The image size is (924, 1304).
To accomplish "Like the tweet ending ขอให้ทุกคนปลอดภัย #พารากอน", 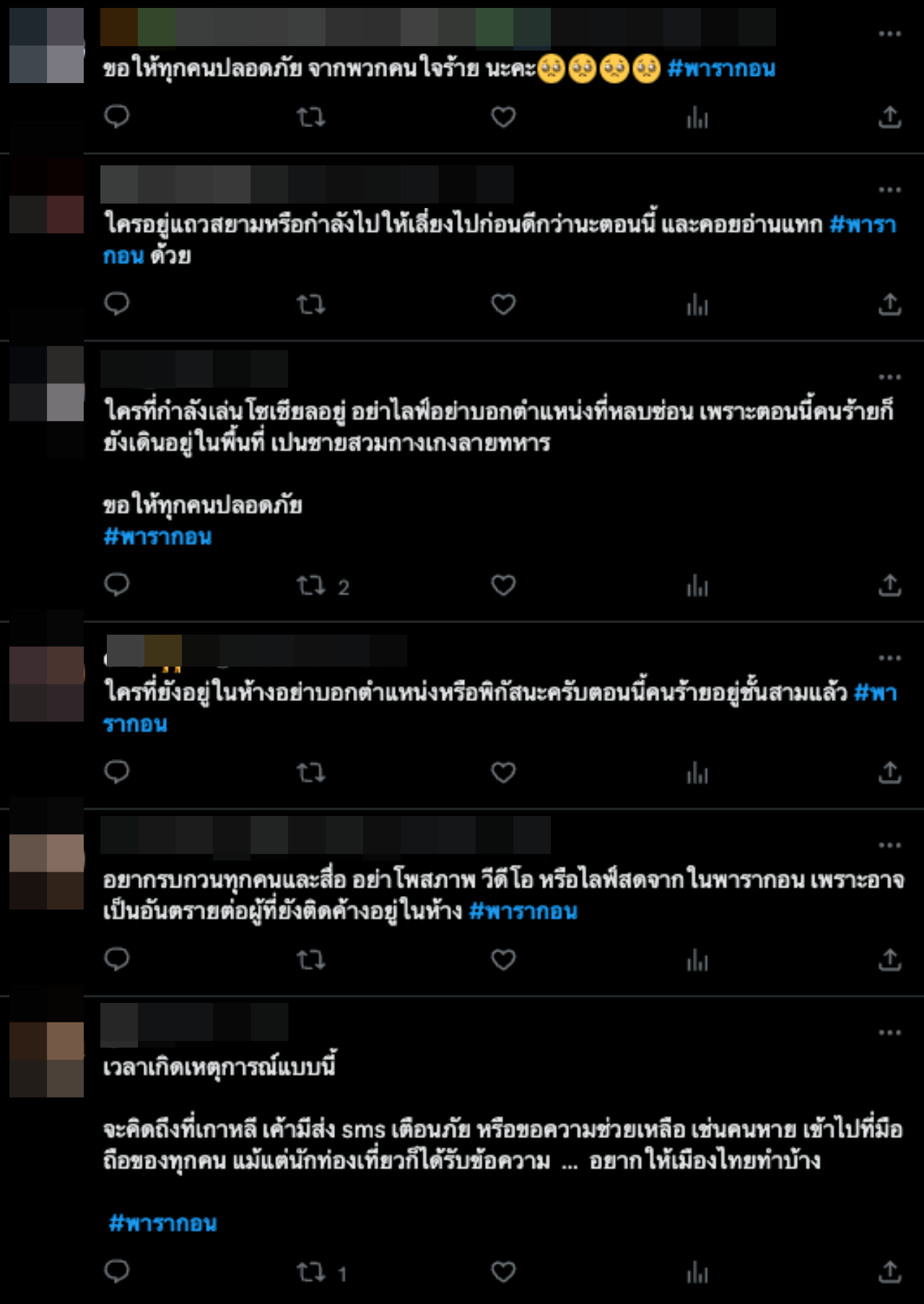I will (503, 586).
